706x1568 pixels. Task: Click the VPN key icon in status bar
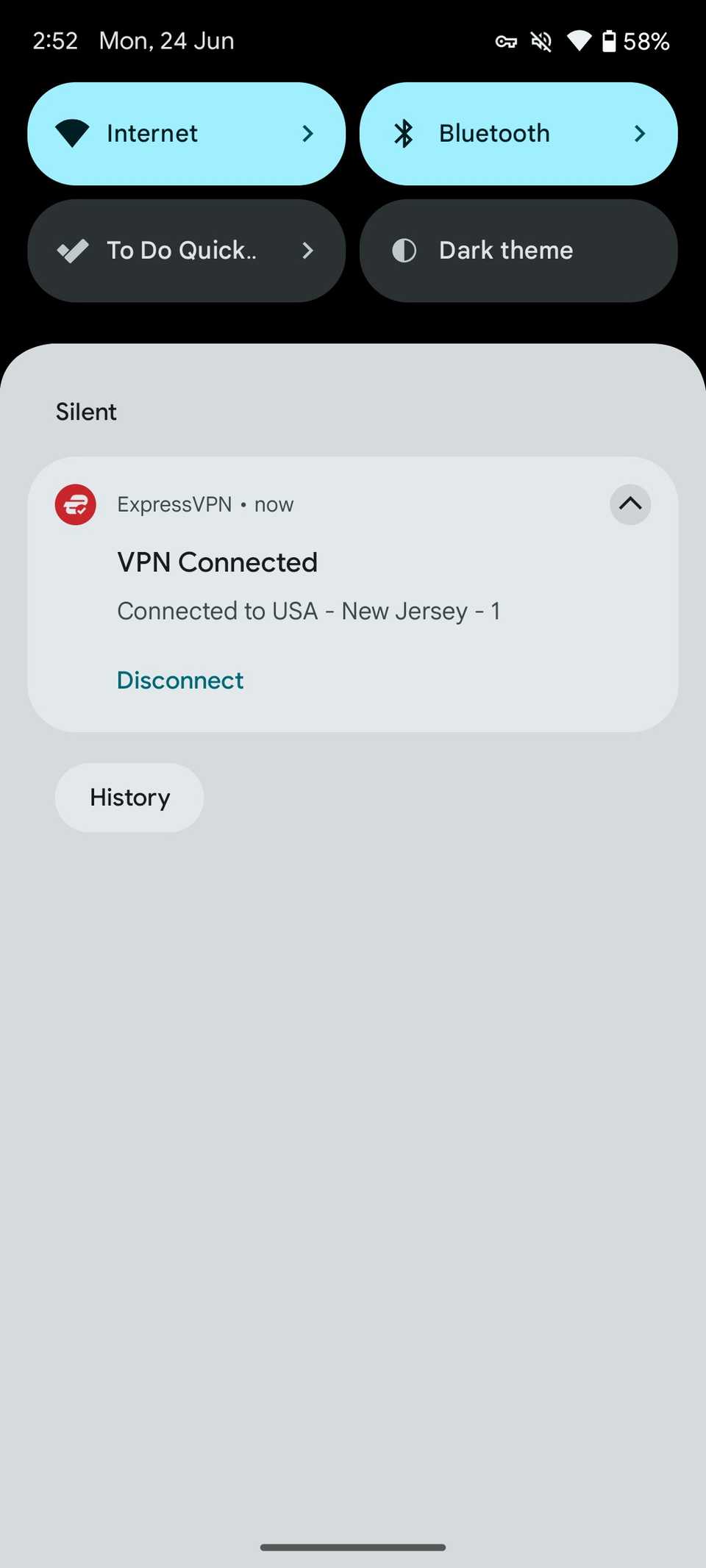tap(506, 41)
